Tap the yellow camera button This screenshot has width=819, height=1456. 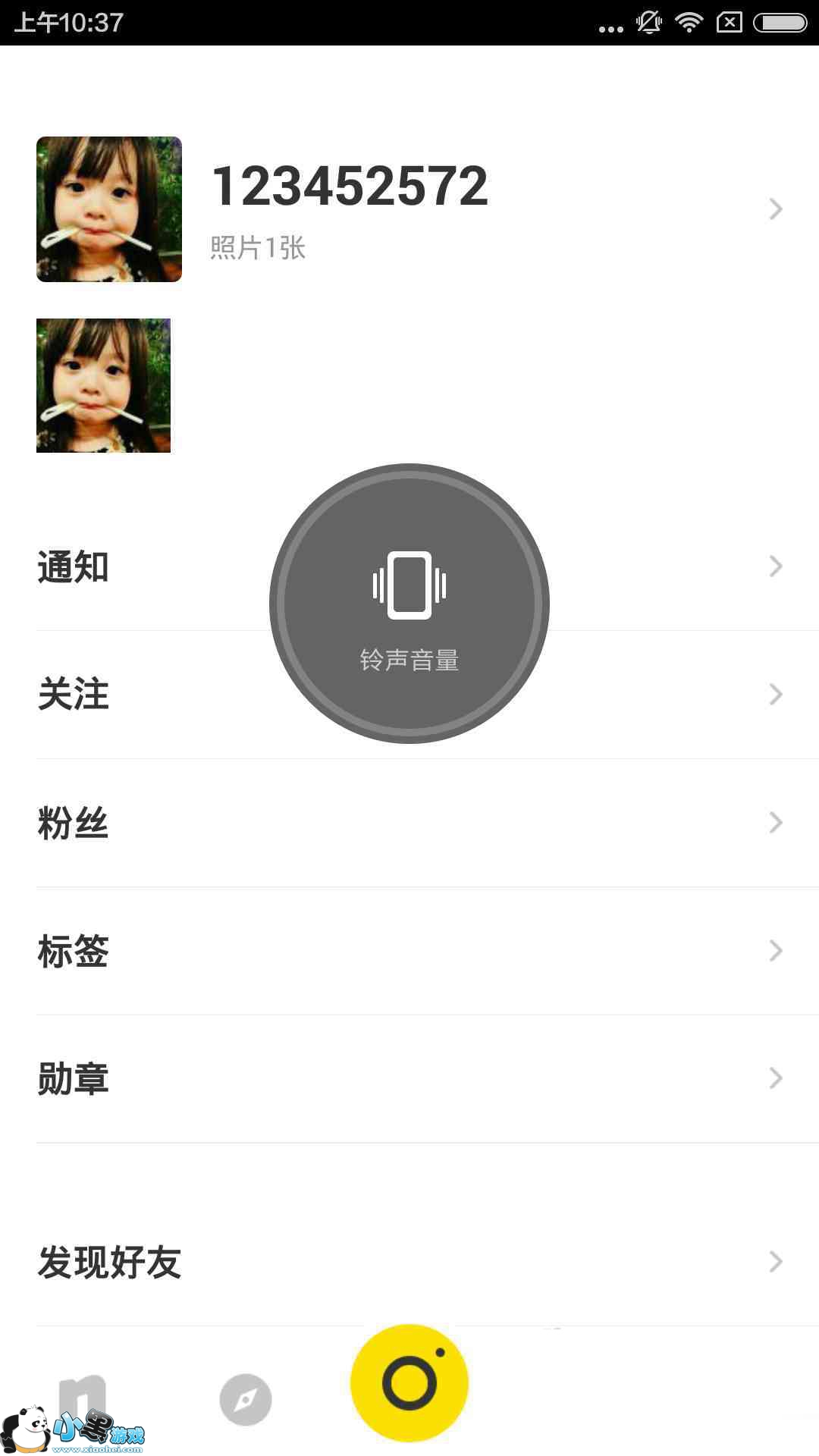[x=409, y=1382]
